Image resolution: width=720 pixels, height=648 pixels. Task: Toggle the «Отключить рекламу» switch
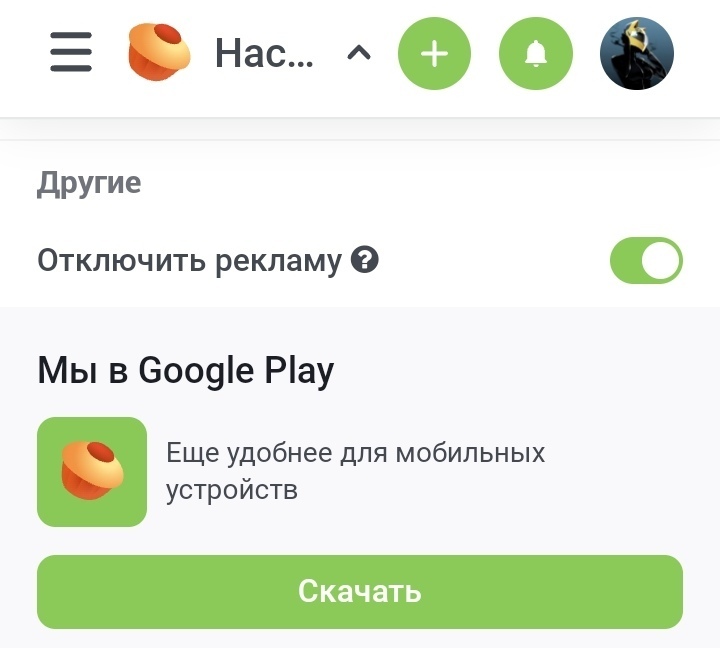tap(646, 262)
